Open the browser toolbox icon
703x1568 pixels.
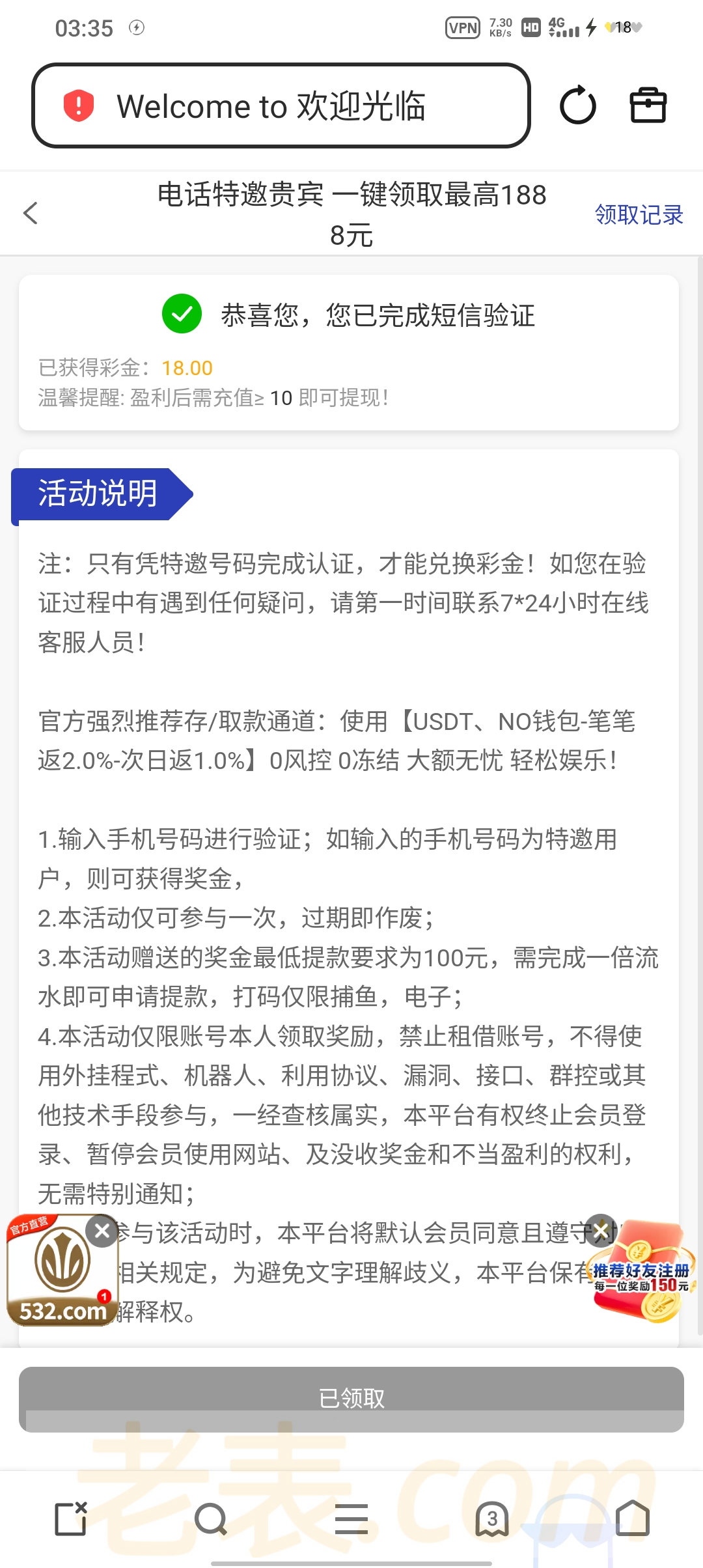click(x=648, y=105)
